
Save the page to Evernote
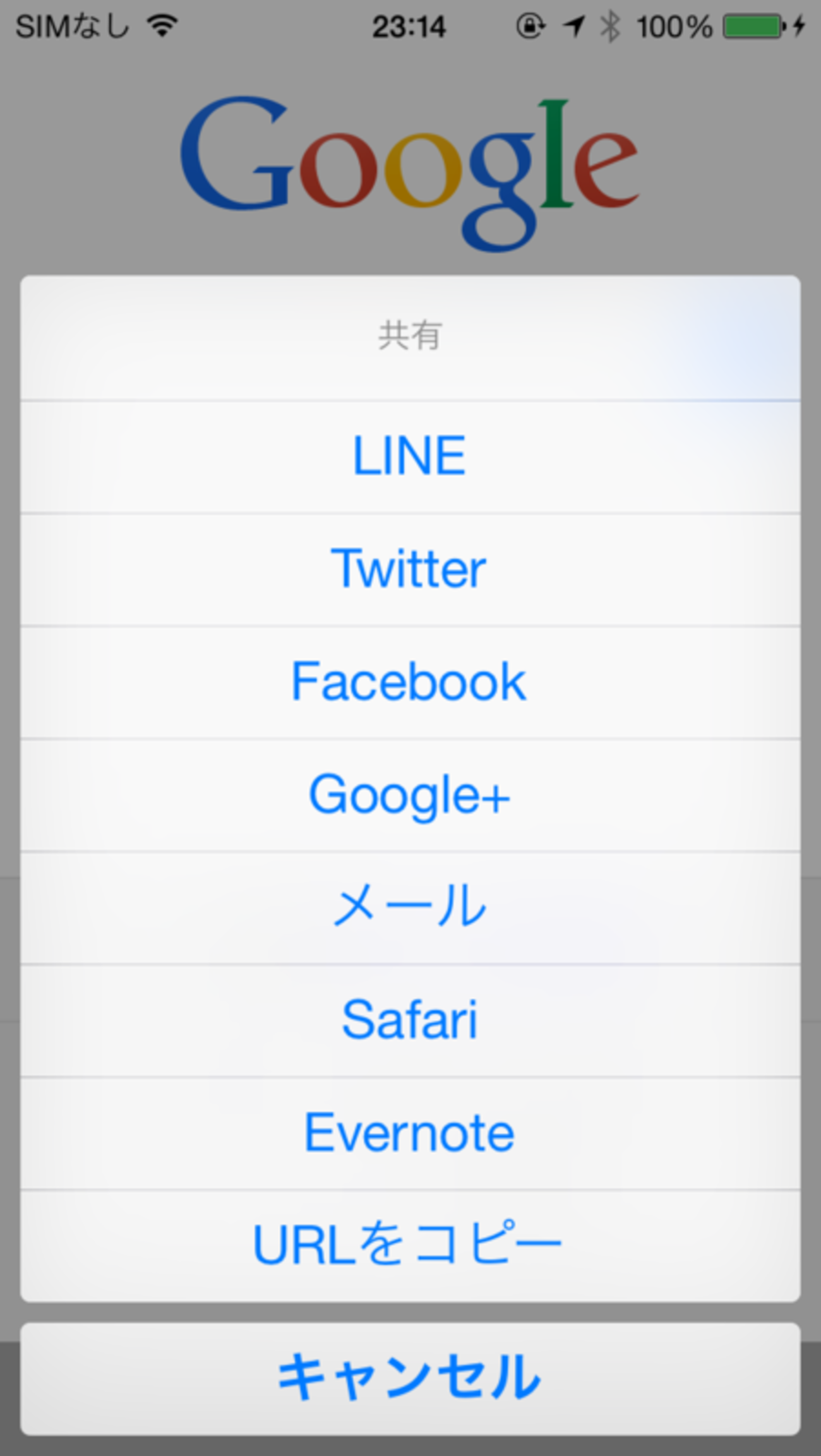coord(410,1133)
